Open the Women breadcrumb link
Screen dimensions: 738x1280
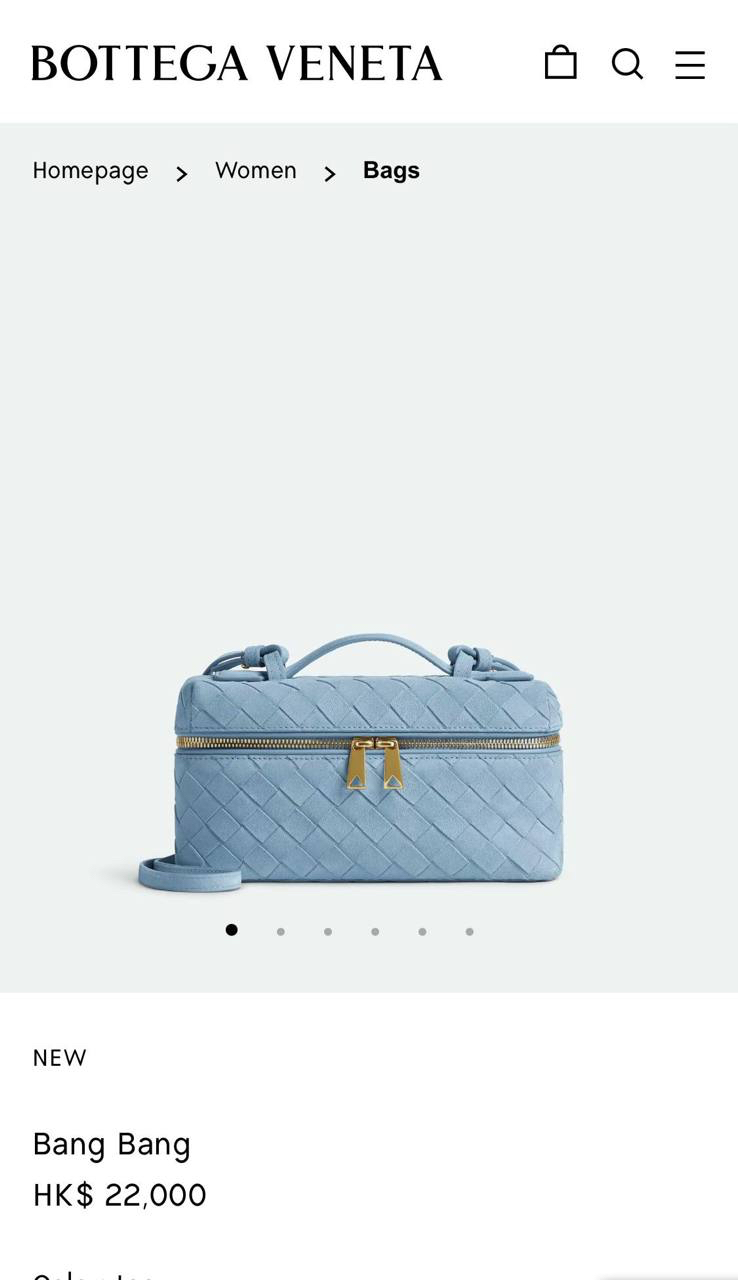click(255, 171)
